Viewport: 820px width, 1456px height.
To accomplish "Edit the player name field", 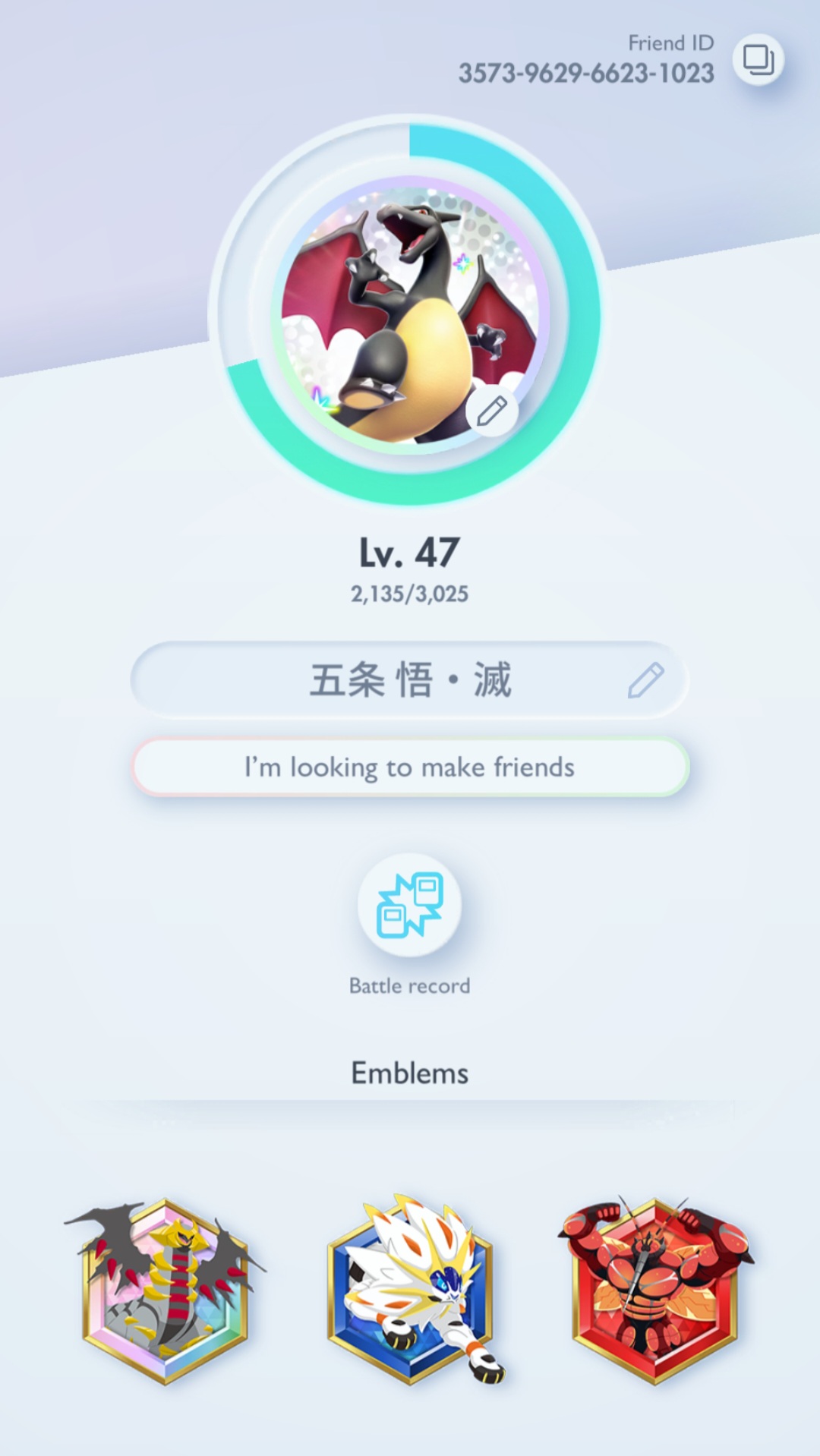I will point(645,680).
